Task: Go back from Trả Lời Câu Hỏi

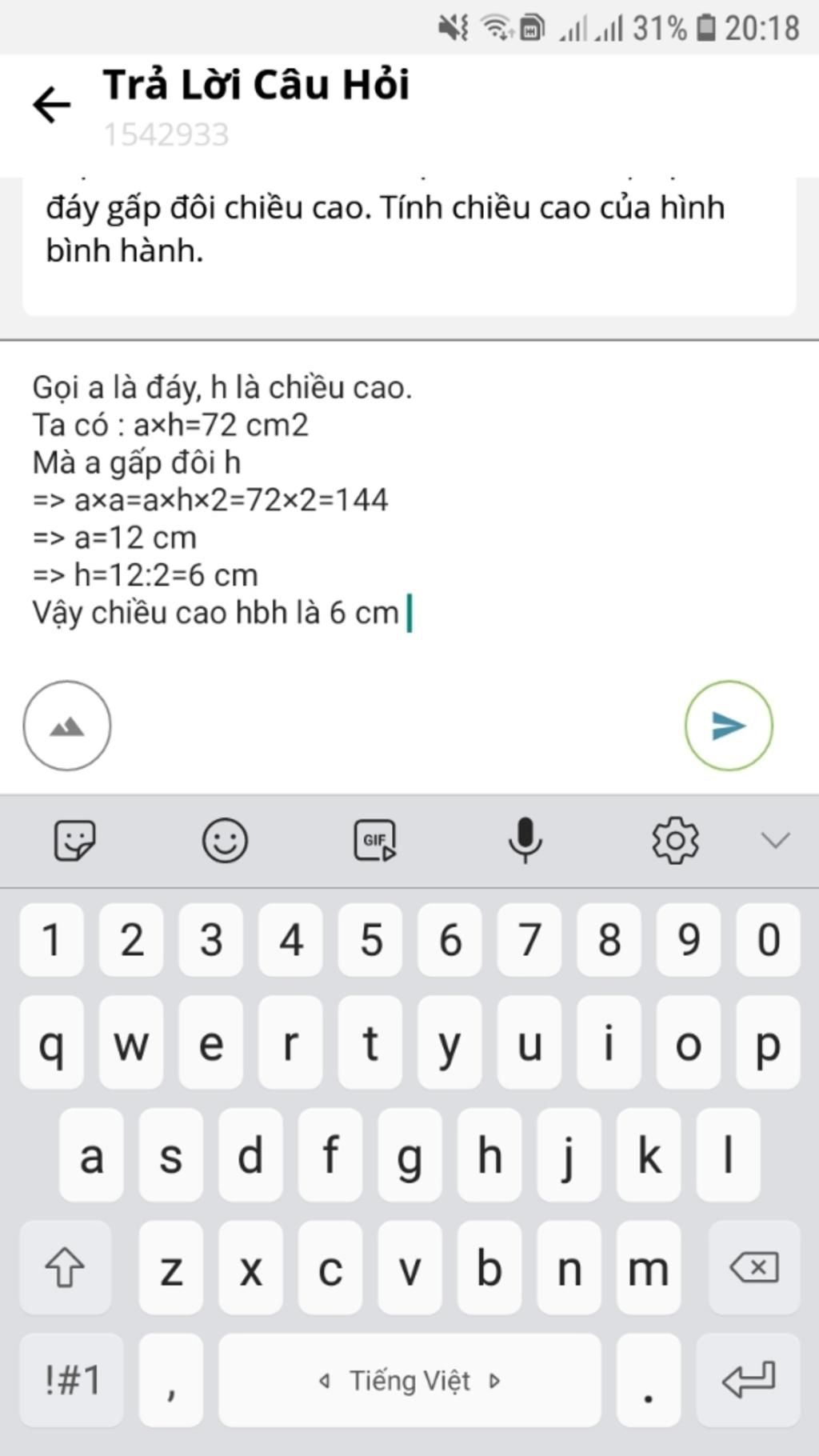Action: click(x=52, y=105)
